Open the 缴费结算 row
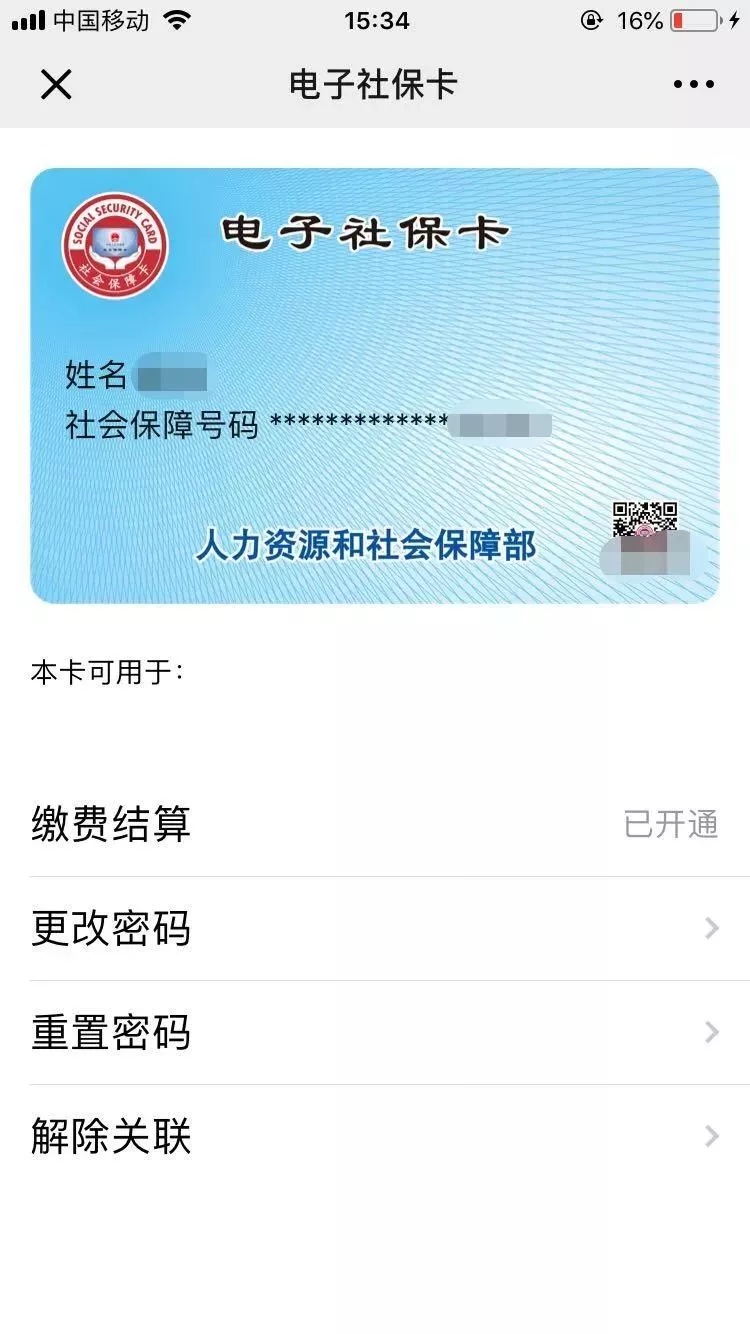The width and height of the screenshot is (750, 1334). 374,825
